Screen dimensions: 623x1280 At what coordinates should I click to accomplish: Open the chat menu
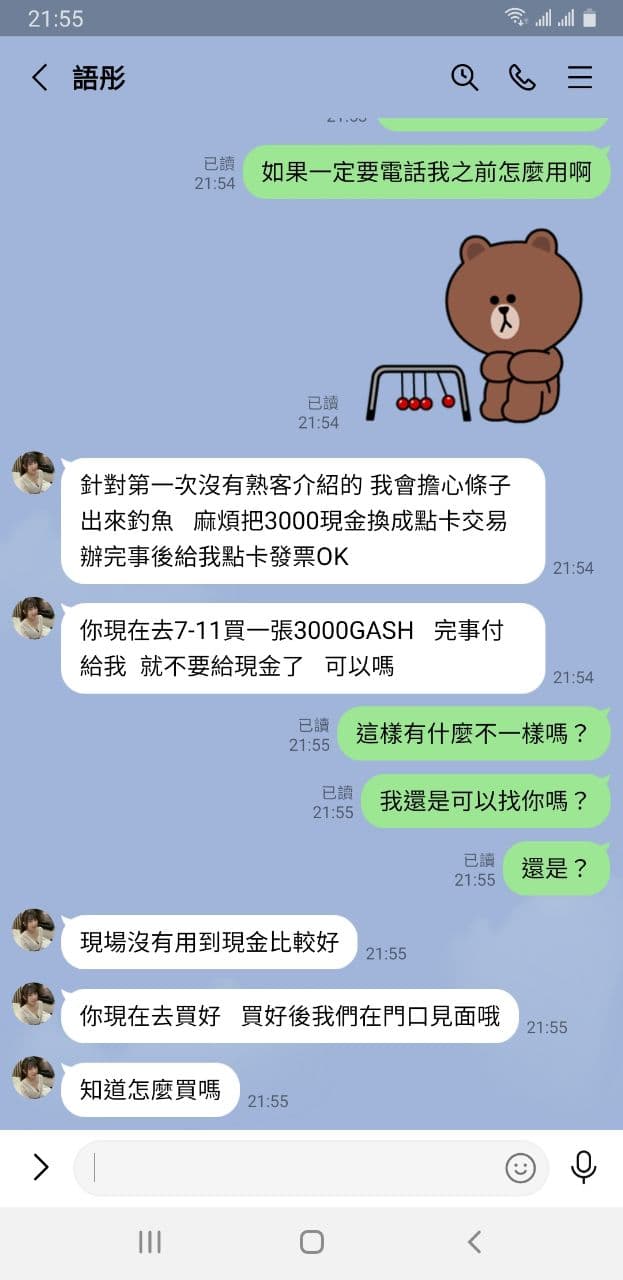[580, 78]
